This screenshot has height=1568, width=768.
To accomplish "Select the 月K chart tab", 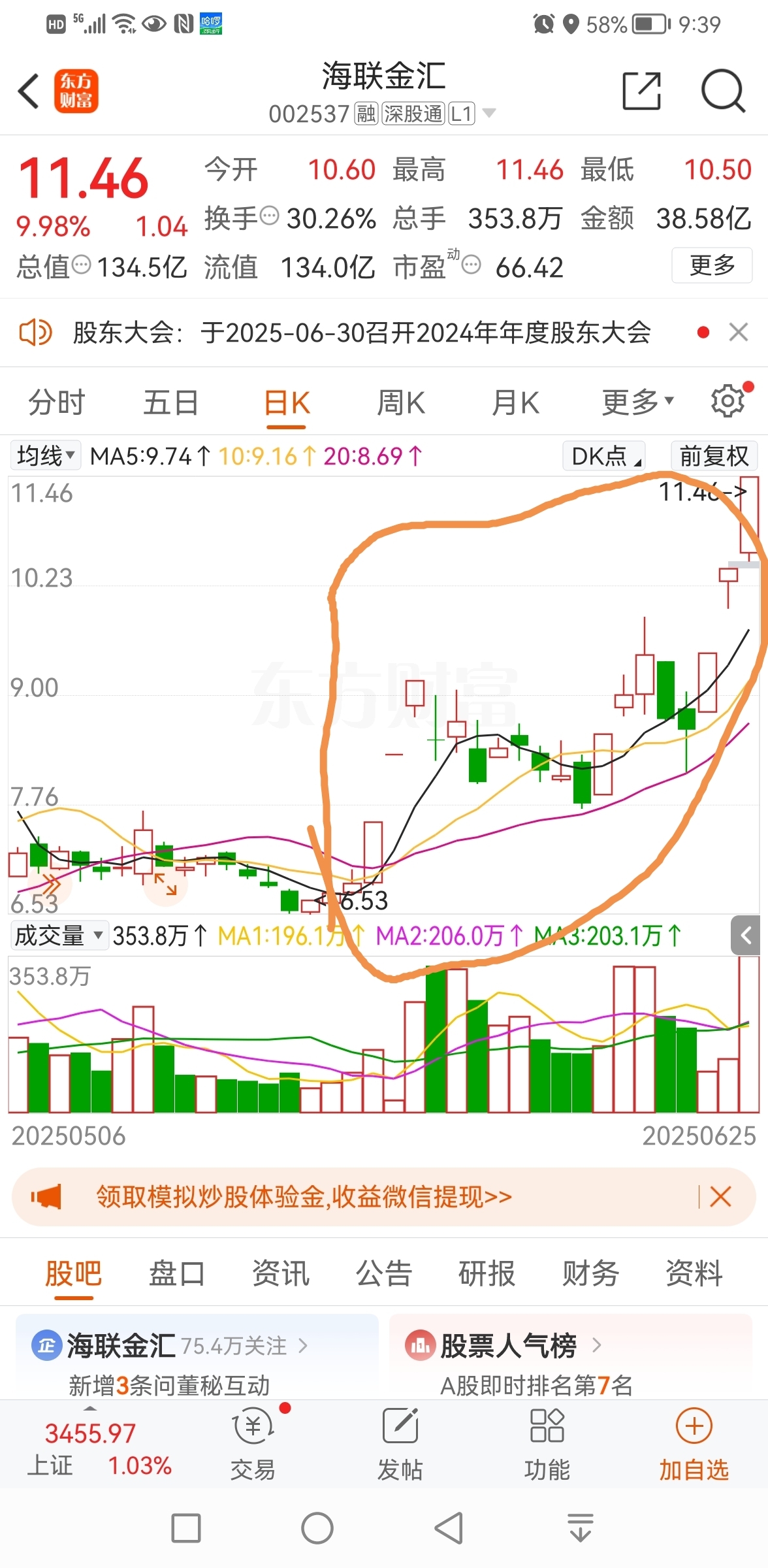I will (516, 402).
